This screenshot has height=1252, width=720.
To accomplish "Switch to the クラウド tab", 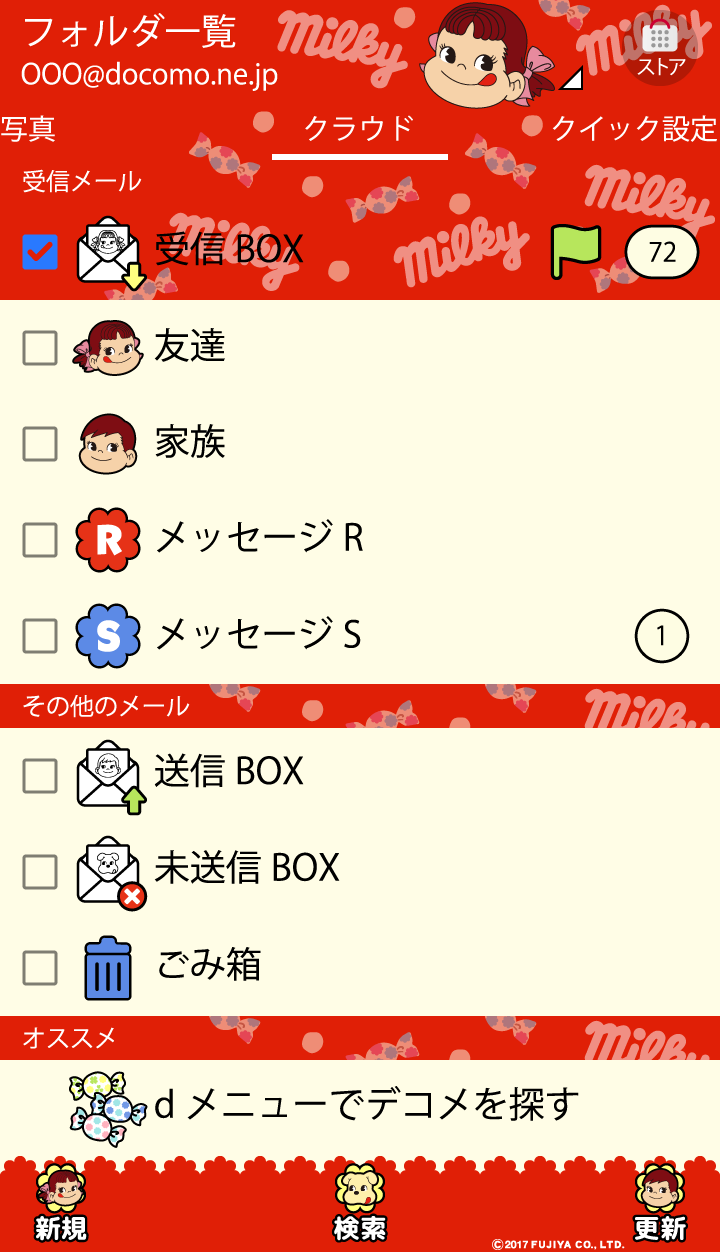I will coord(359,129).
